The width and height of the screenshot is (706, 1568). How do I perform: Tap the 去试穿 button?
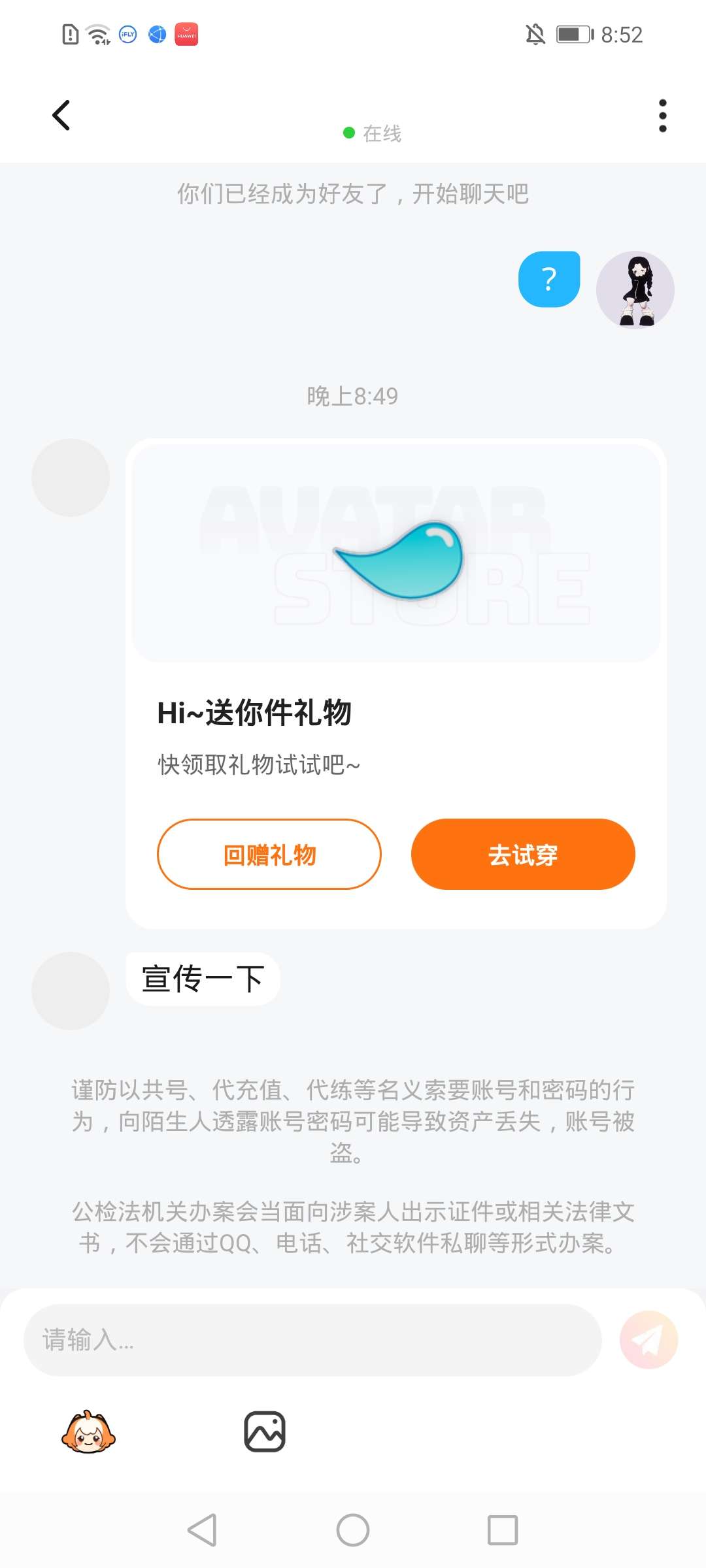[x=523, y=855]
